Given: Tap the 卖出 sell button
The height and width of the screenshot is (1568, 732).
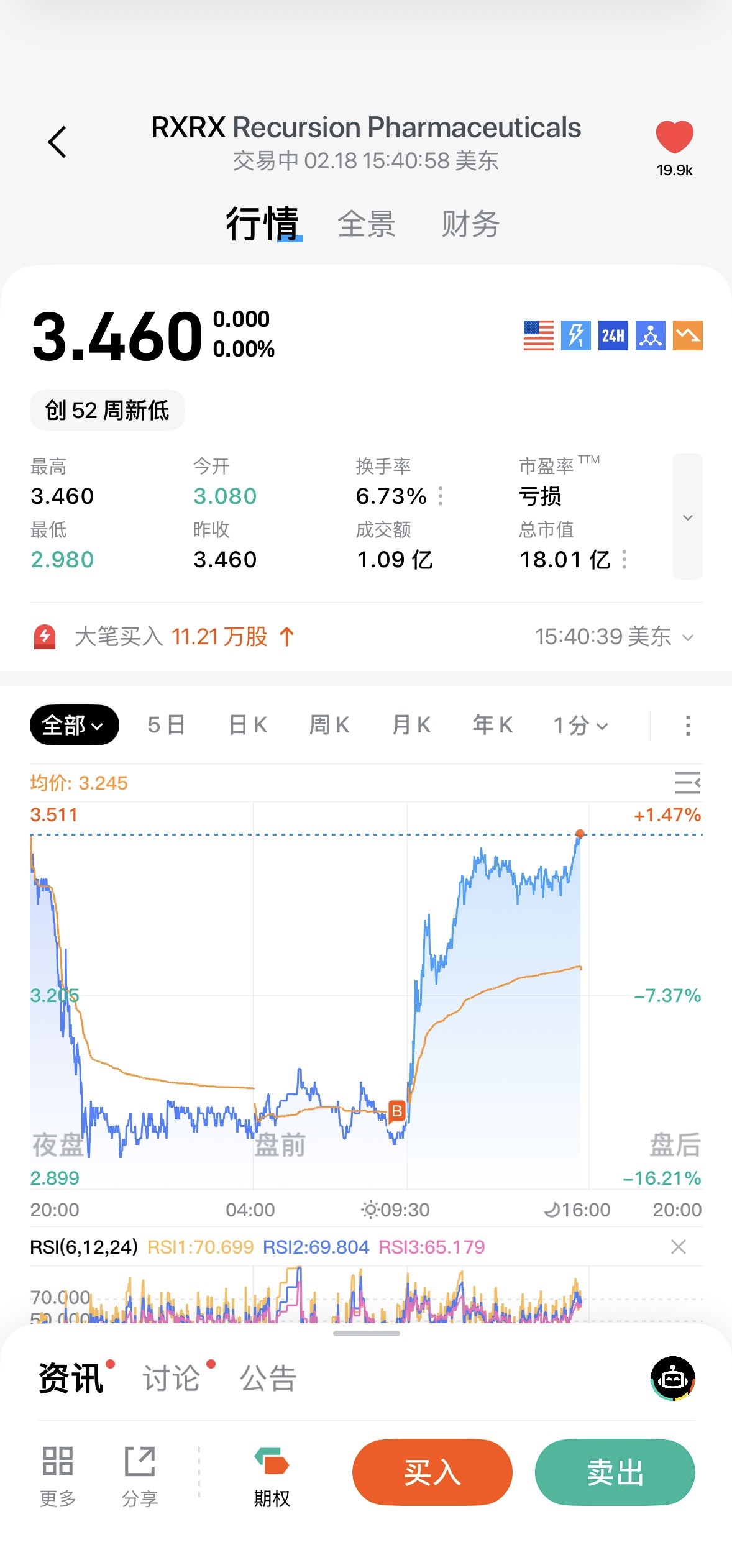Looking at the screenshot, I should pyautogui.click(x=615, y=1472).
